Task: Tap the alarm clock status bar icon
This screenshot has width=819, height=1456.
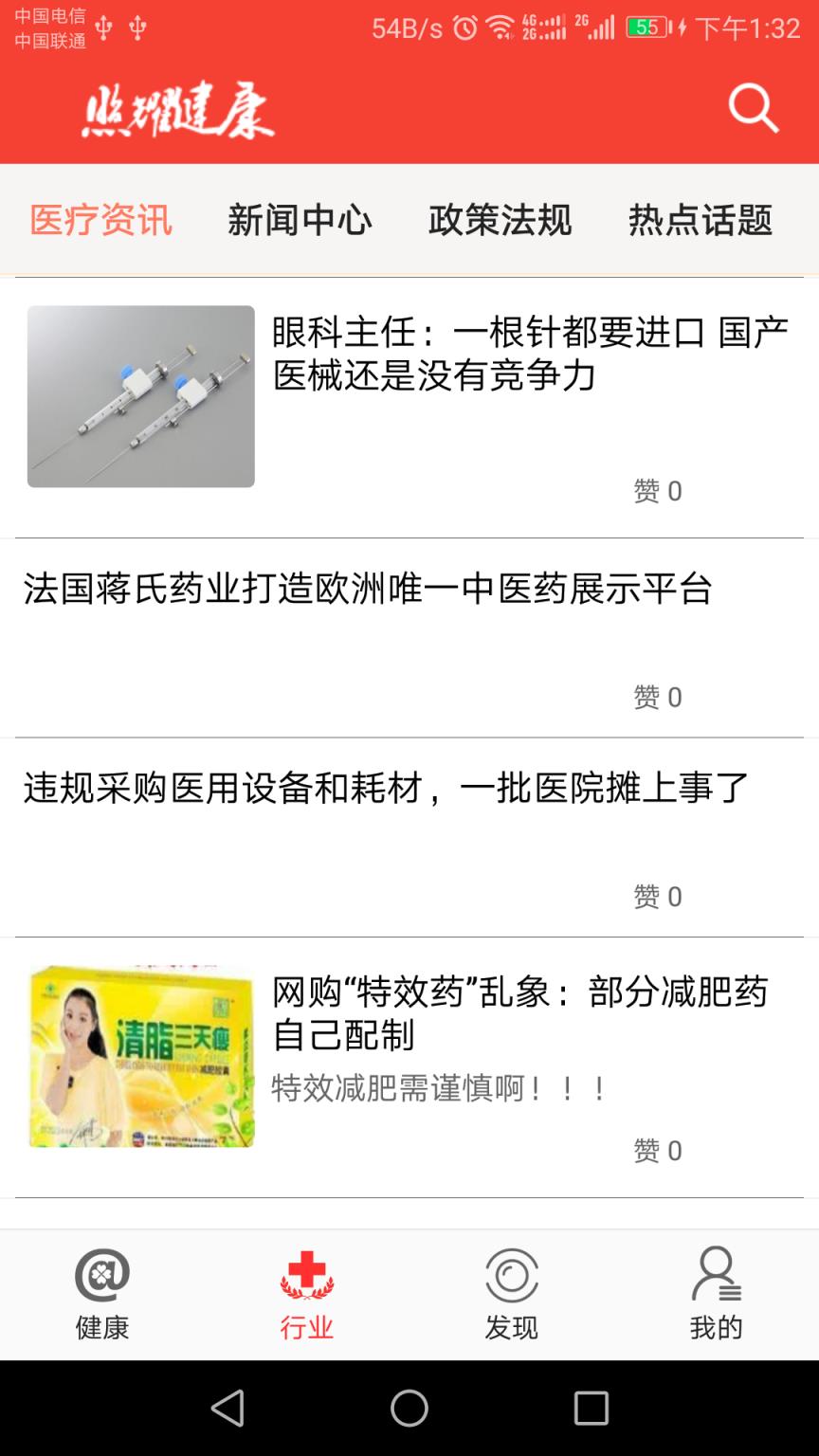Action: point(464,26)
